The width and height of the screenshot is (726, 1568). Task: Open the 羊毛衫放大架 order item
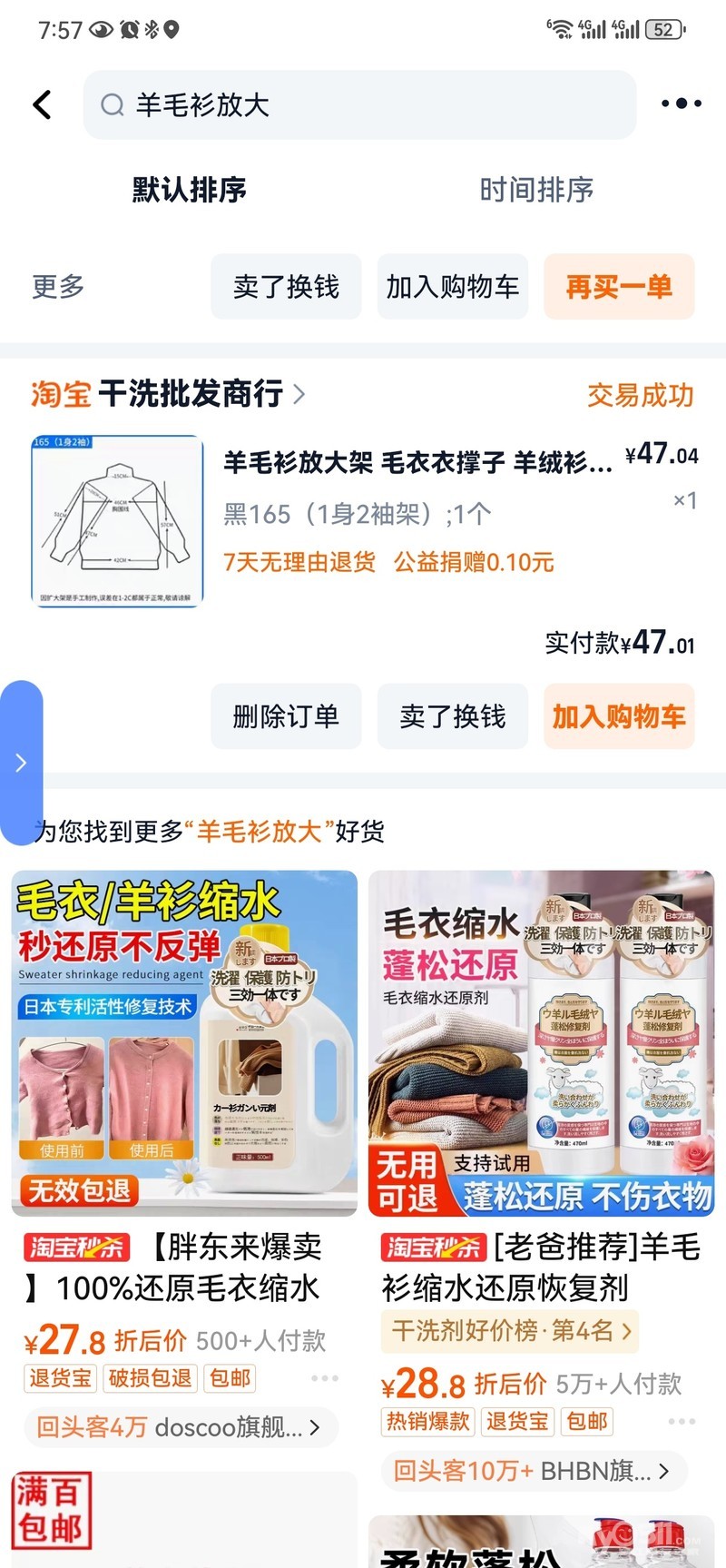tap(417, 462)
